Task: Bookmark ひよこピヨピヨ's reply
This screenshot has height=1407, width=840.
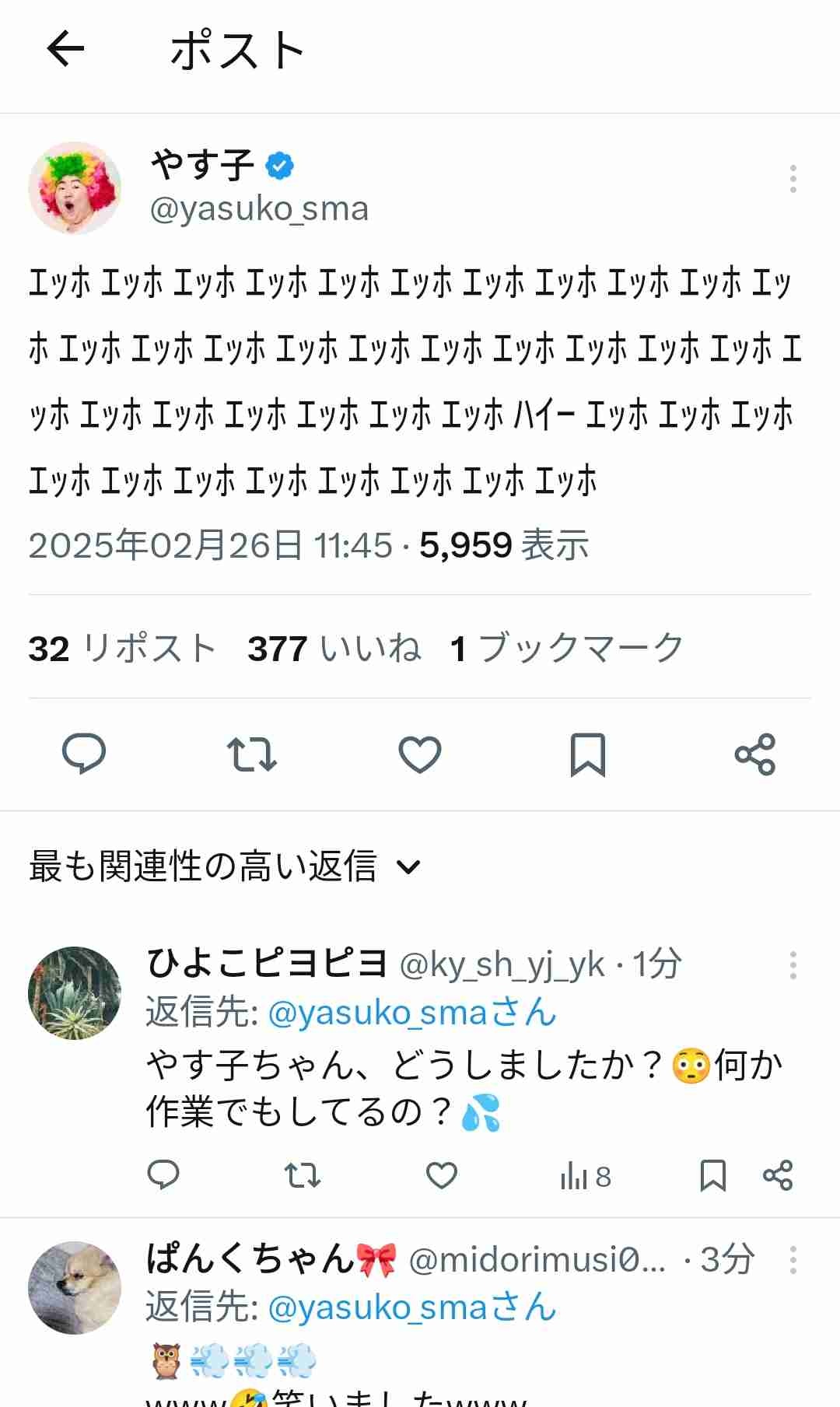Action: (x=713, y=1175)
